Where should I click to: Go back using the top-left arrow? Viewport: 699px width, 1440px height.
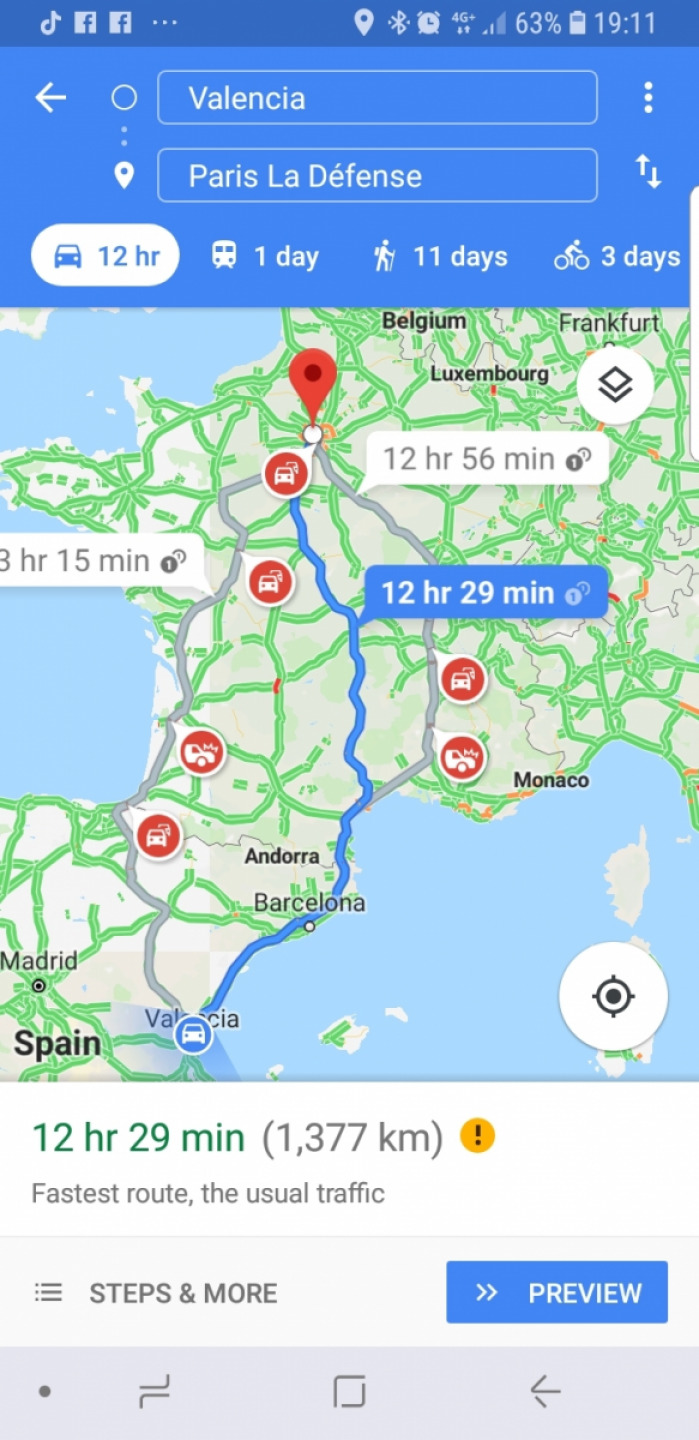50,98
